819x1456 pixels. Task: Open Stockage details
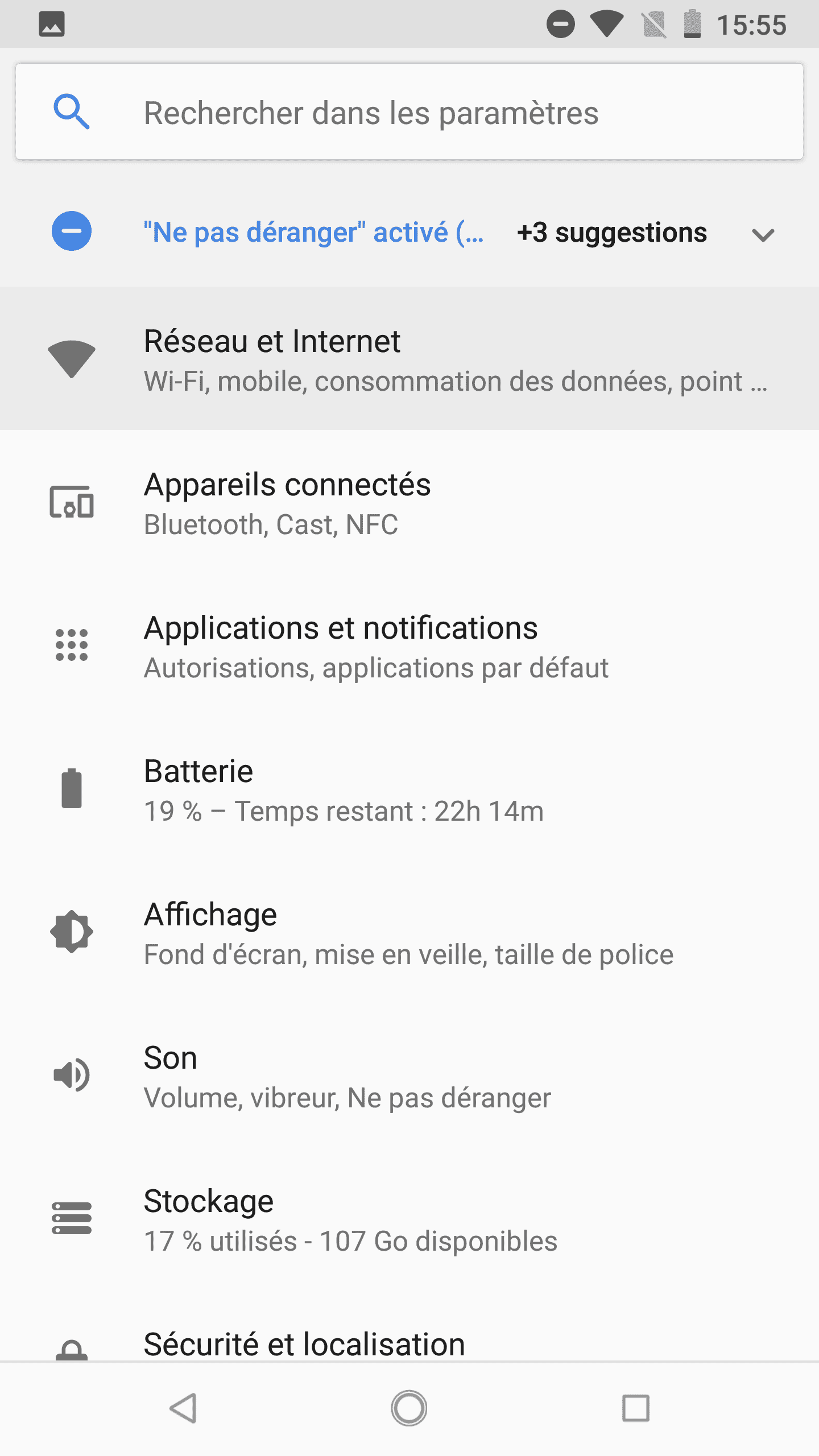(409, 1218)
